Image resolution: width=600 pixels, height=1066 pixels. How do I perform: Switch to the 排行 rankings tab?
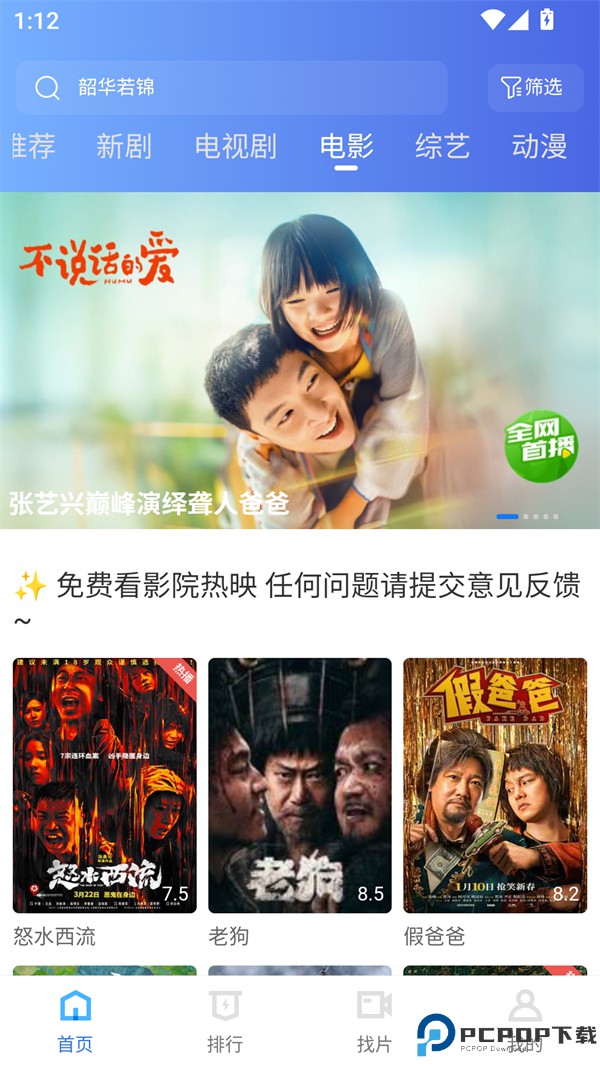225,1020
